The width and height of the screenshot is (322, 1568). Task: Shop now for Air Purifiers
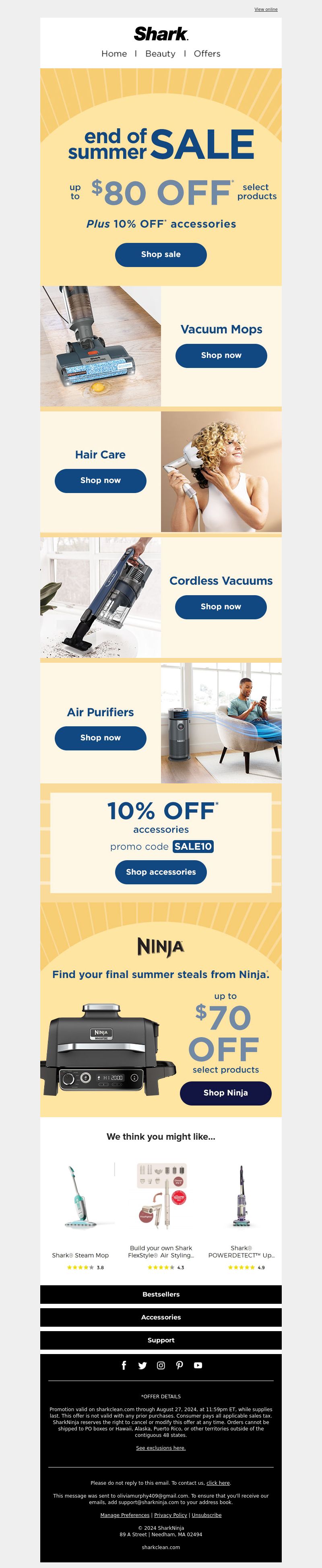(x=101, y=738)
